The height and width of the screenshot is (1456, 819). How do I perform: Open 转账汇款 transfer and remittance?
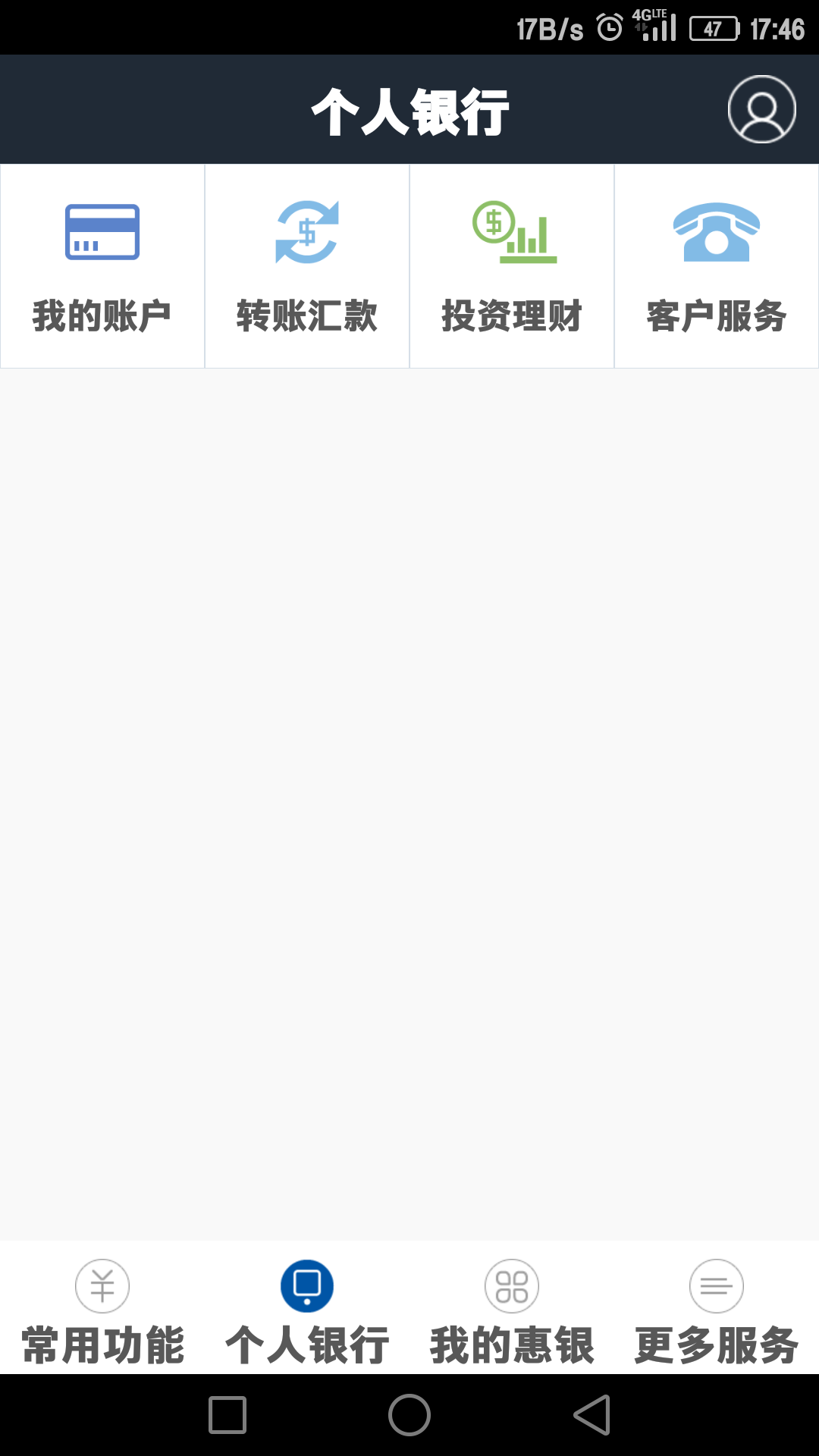[x=307, y=267]
